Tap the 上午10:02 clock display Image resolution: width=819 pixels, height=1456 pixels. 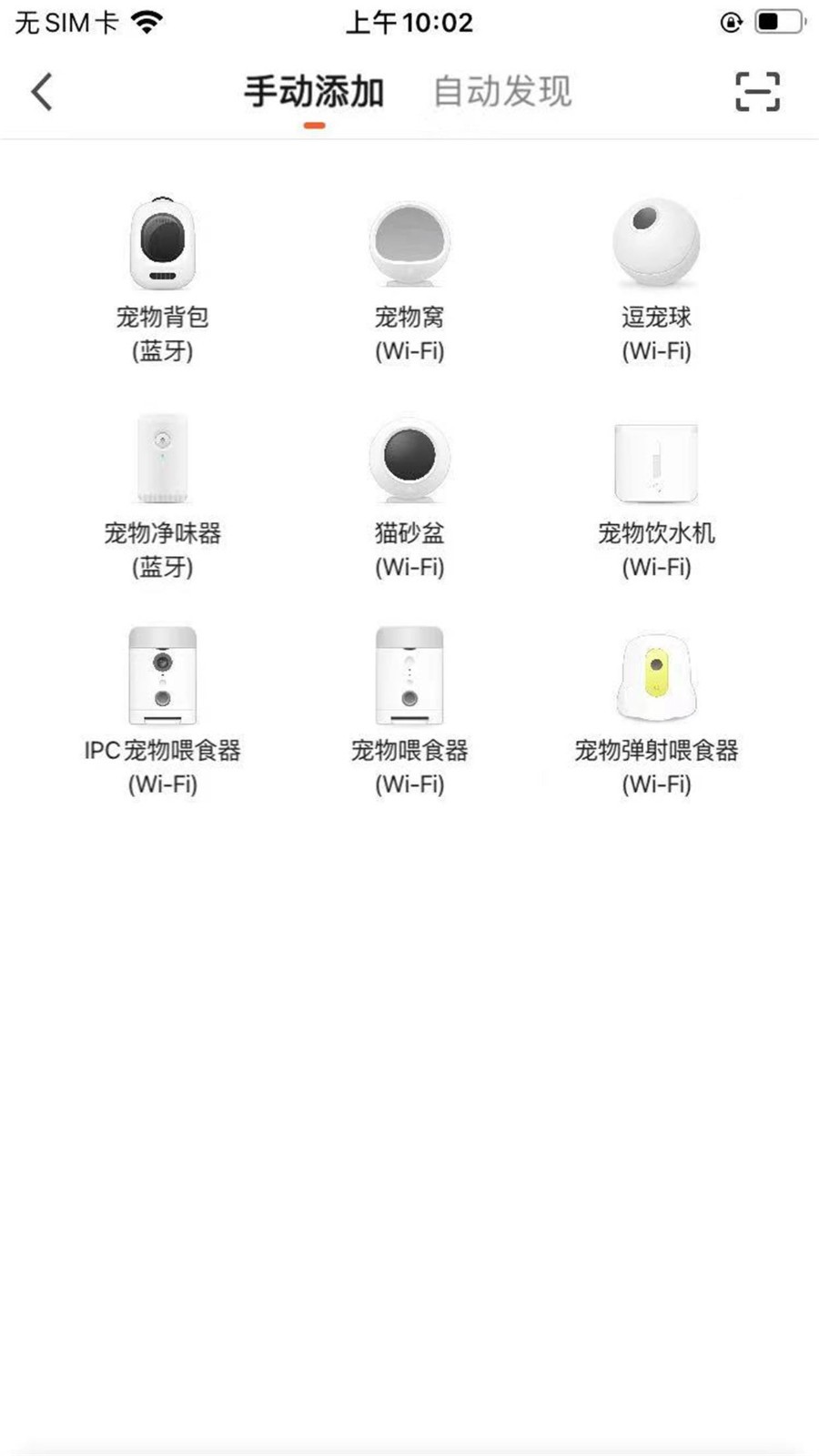(409, 22)
